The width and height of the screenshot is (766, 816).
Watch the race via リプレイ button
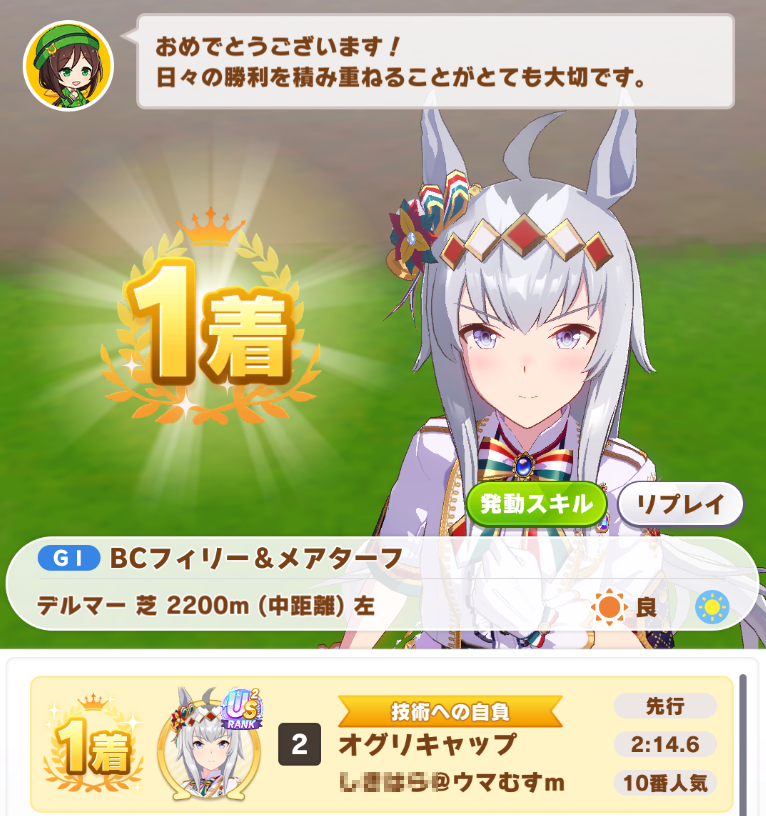680,504
